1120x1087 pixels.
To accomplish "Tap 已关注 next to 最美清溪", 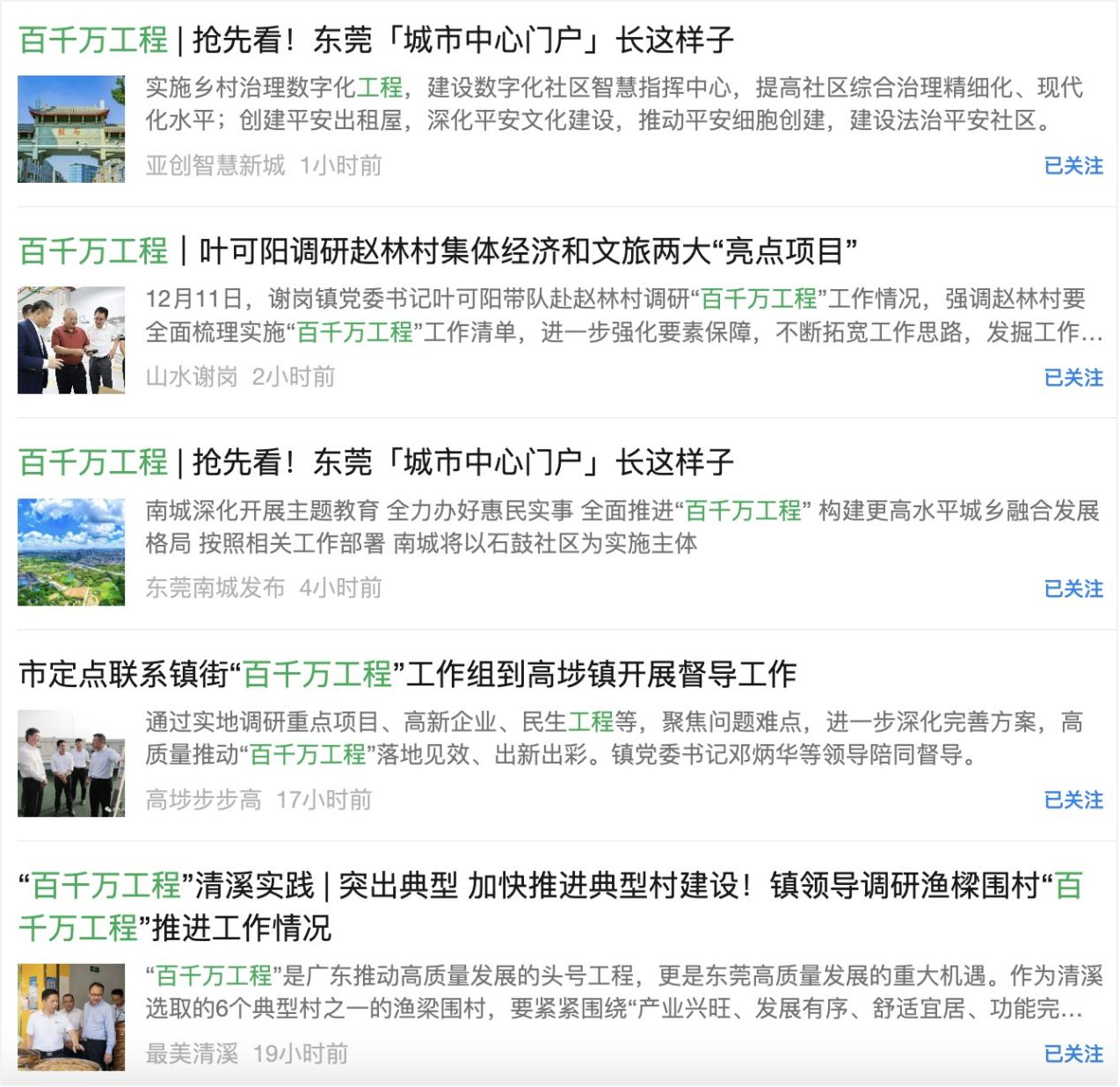I will point(1073,1054).
